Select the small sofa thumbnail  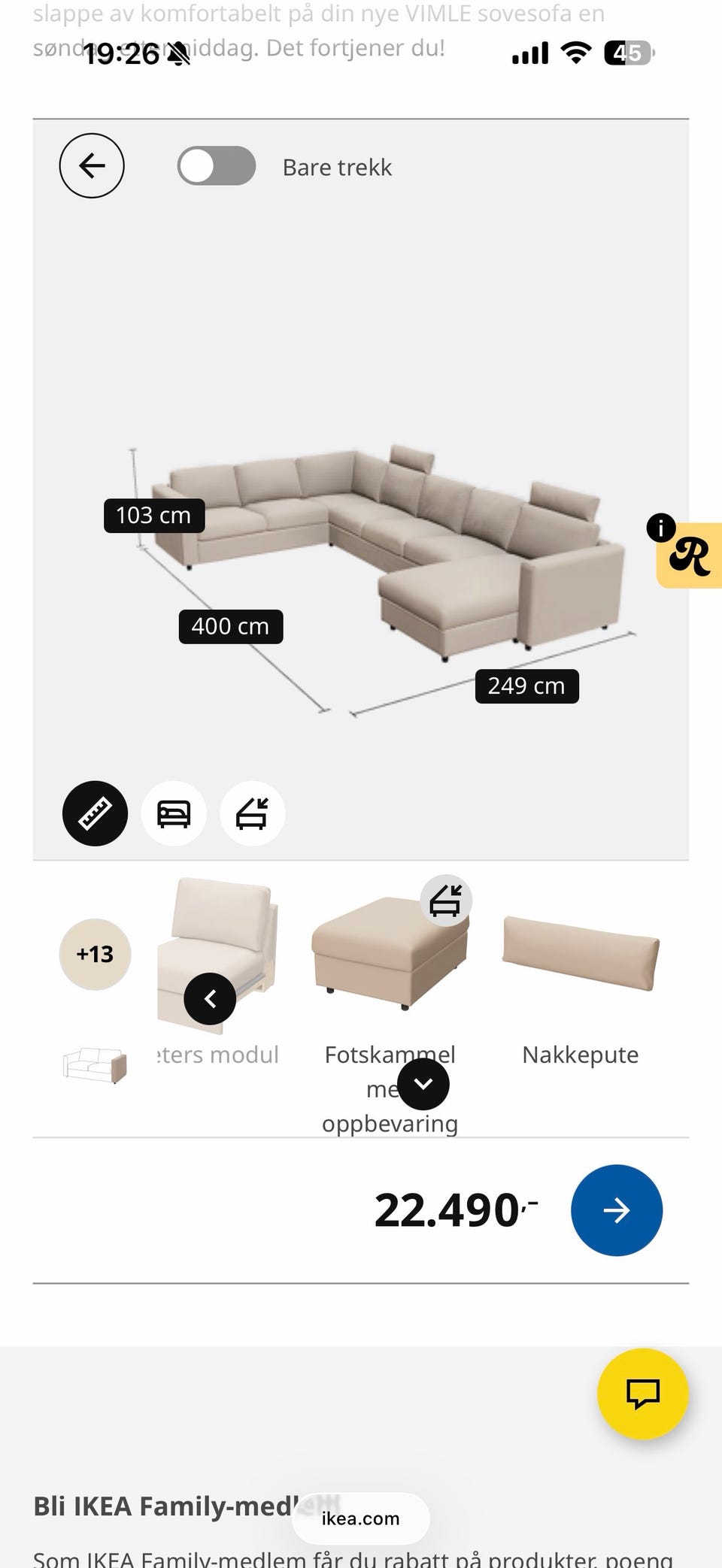pos(95,1065)
